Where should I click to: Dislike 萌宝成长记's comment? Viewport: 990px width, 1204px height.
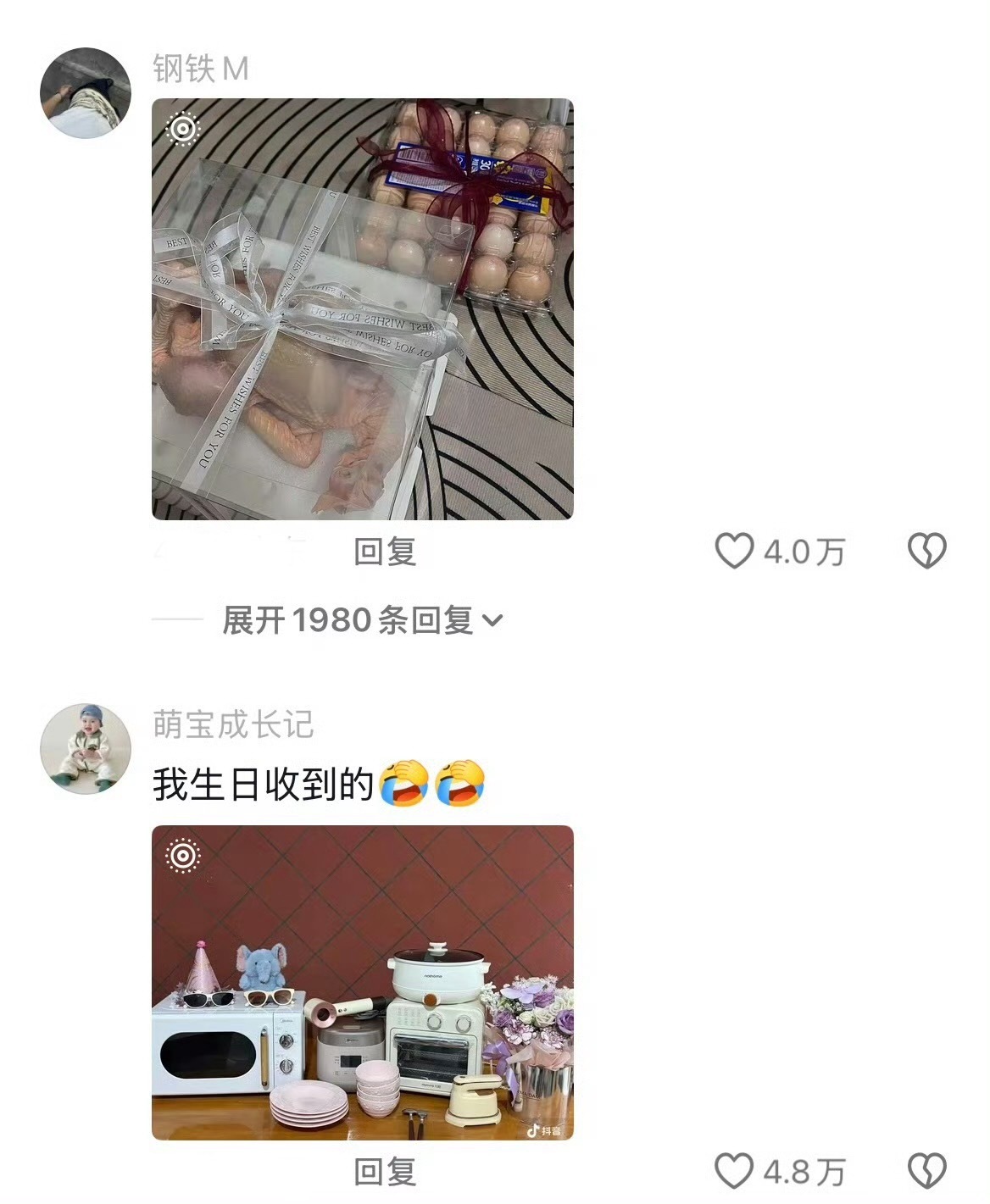click(927, 1172)
